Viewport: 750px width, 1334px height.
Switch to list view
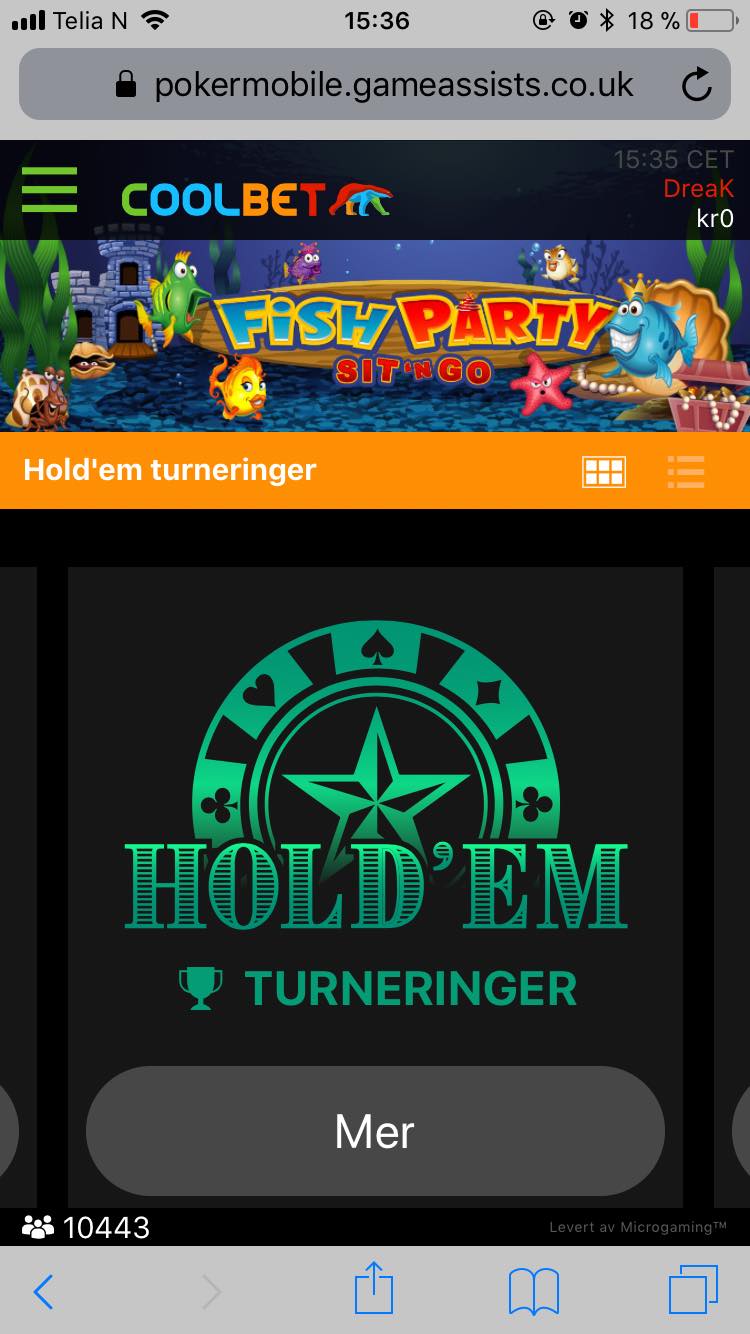[x=686, y=471]
